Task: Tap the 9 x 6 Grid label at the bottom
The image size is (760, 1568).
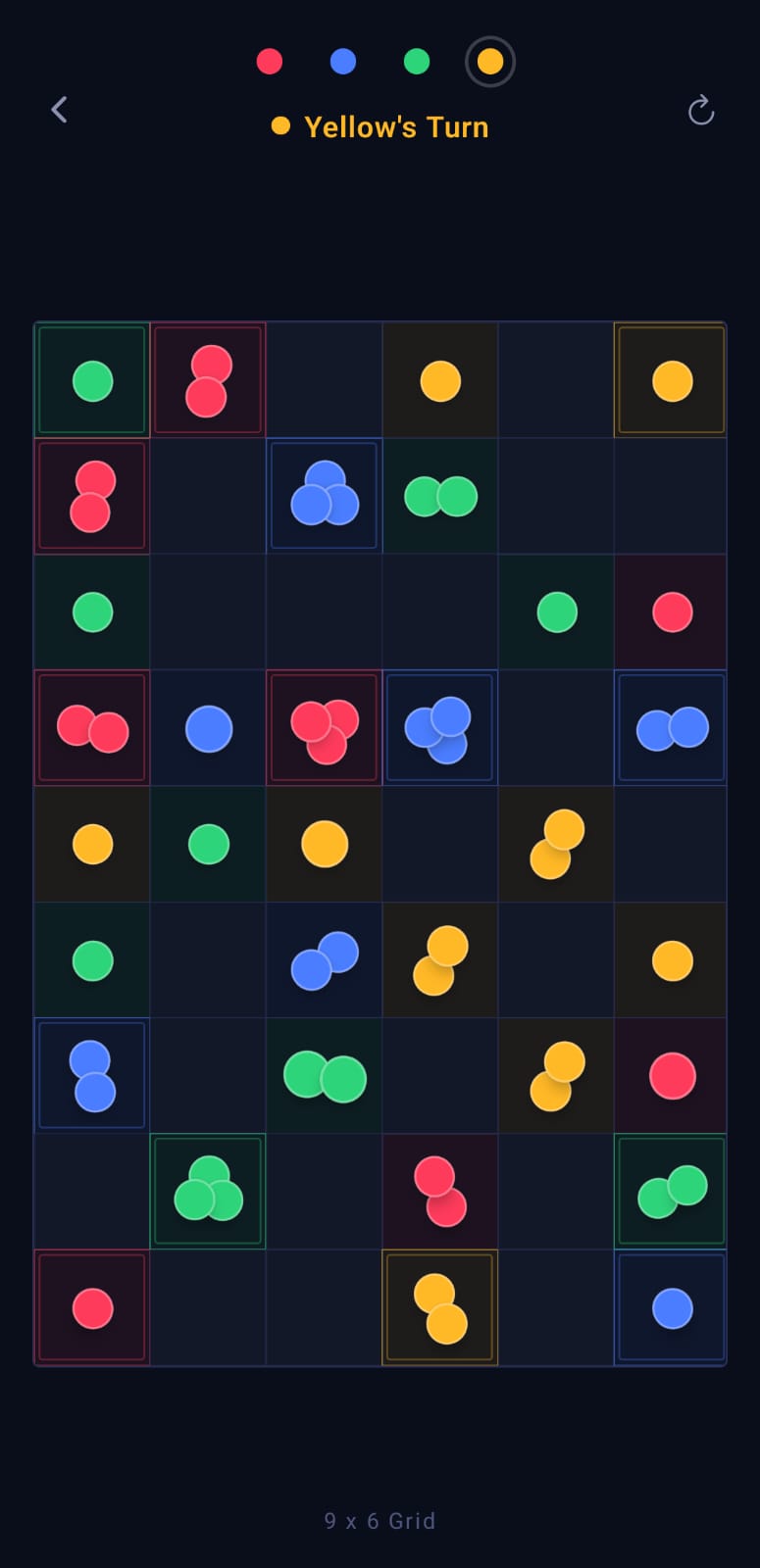Action: (380, 1520)
